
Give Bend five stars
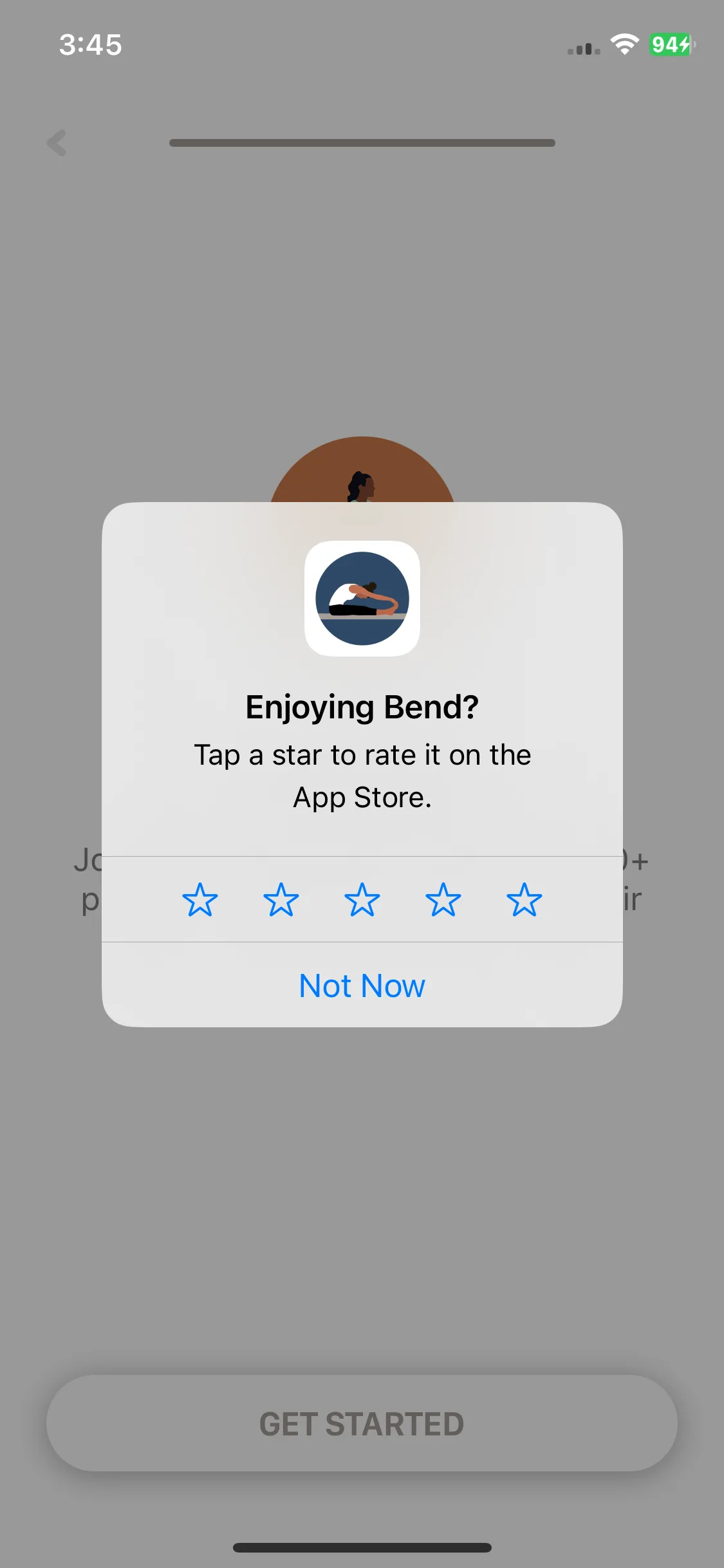(x=524, y=900)
